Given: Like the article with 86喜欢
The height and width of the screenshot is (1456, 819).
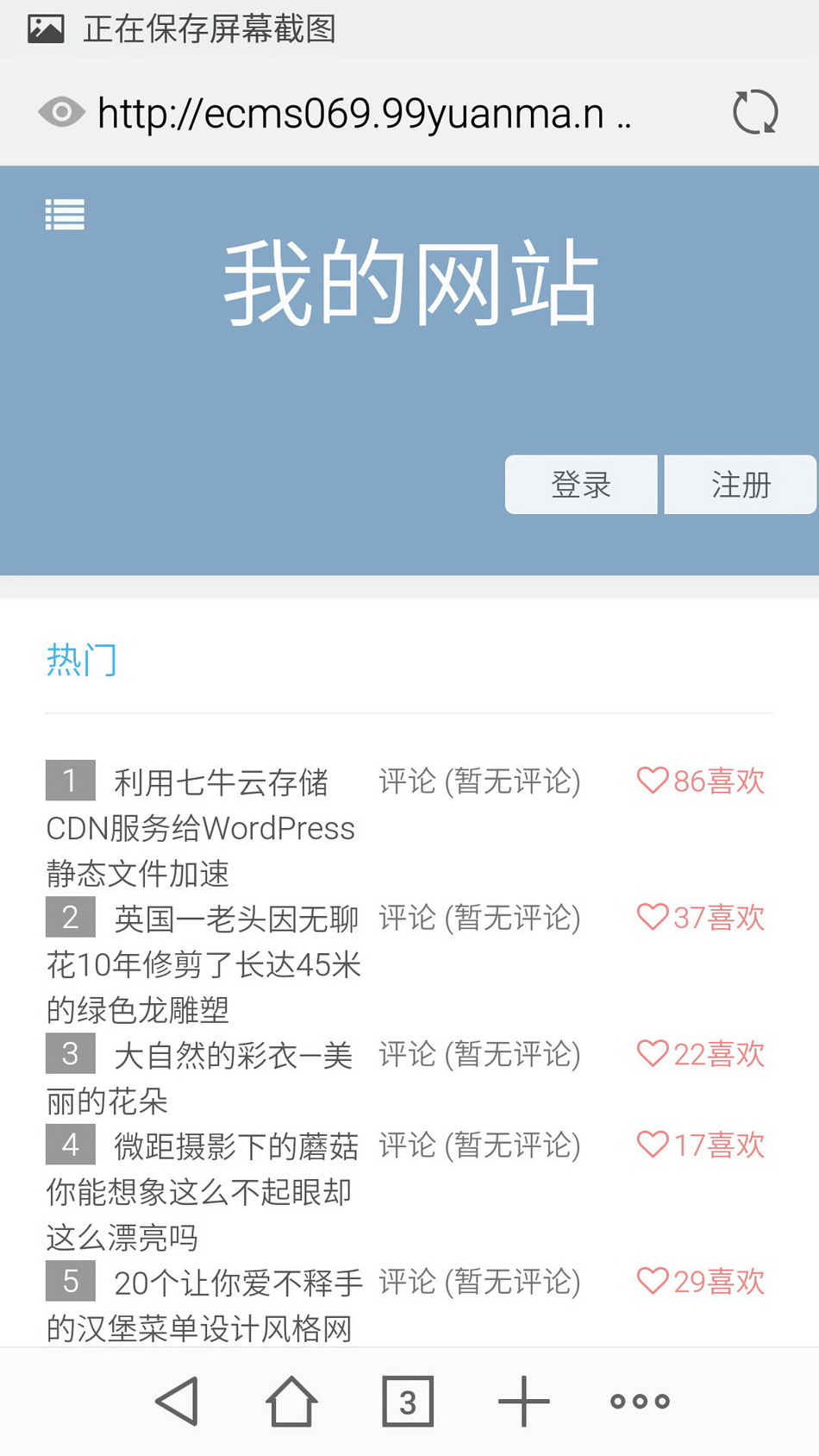Looking at the screenshot, I should click(701, 781).
